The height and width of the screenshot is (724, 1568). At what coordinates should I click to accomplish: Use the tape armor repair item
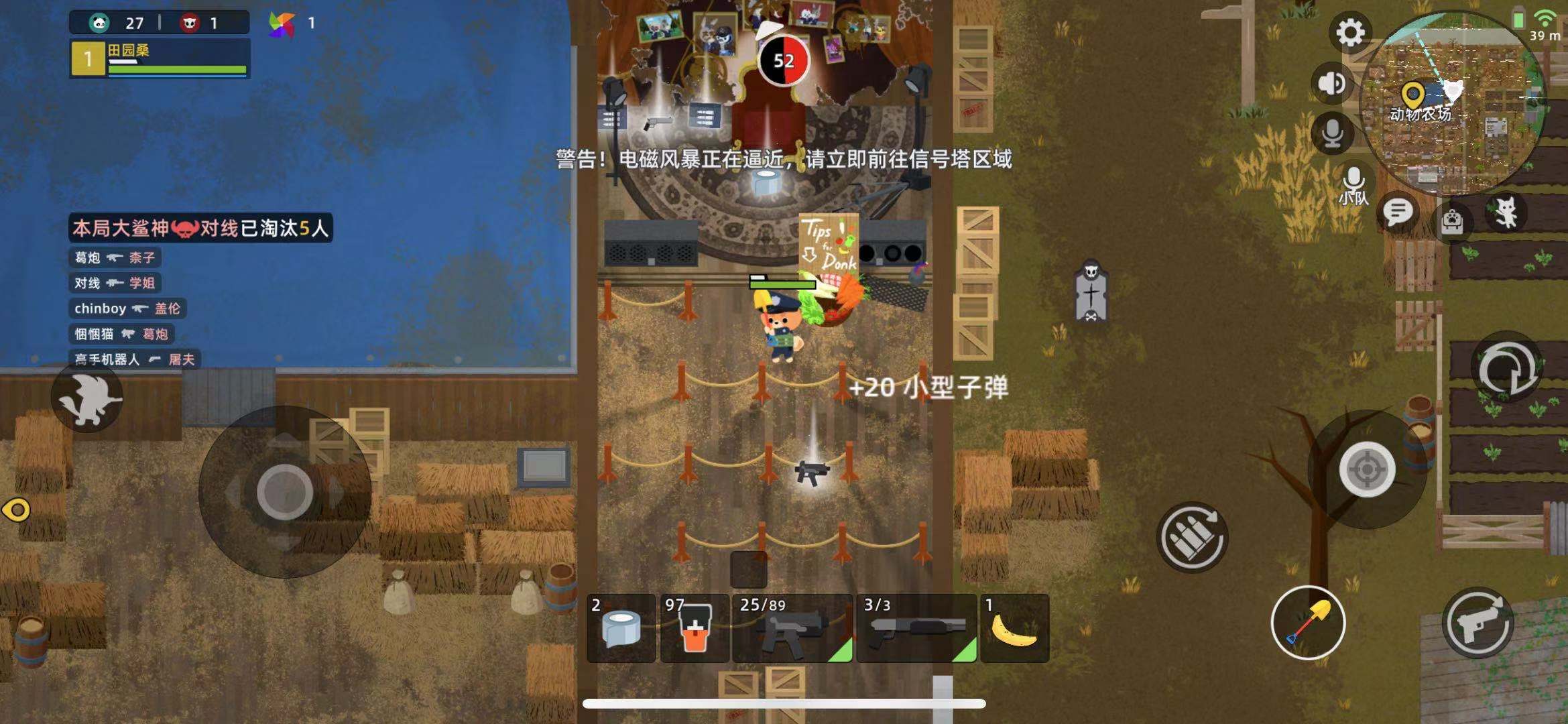pos(621,628)
